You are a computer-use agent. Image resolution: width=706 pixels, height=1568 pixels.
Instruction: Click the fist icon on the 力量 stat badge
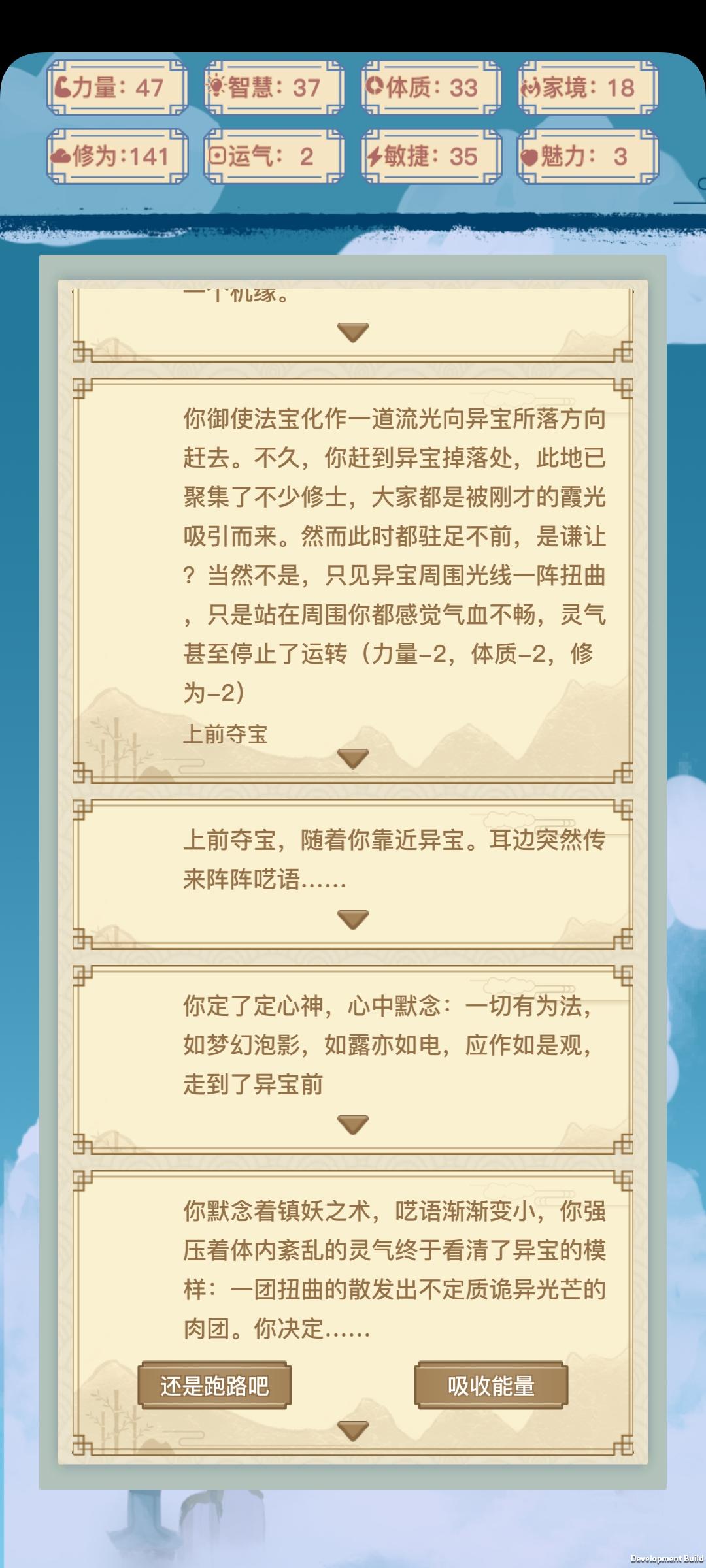(x=62, y=88)
